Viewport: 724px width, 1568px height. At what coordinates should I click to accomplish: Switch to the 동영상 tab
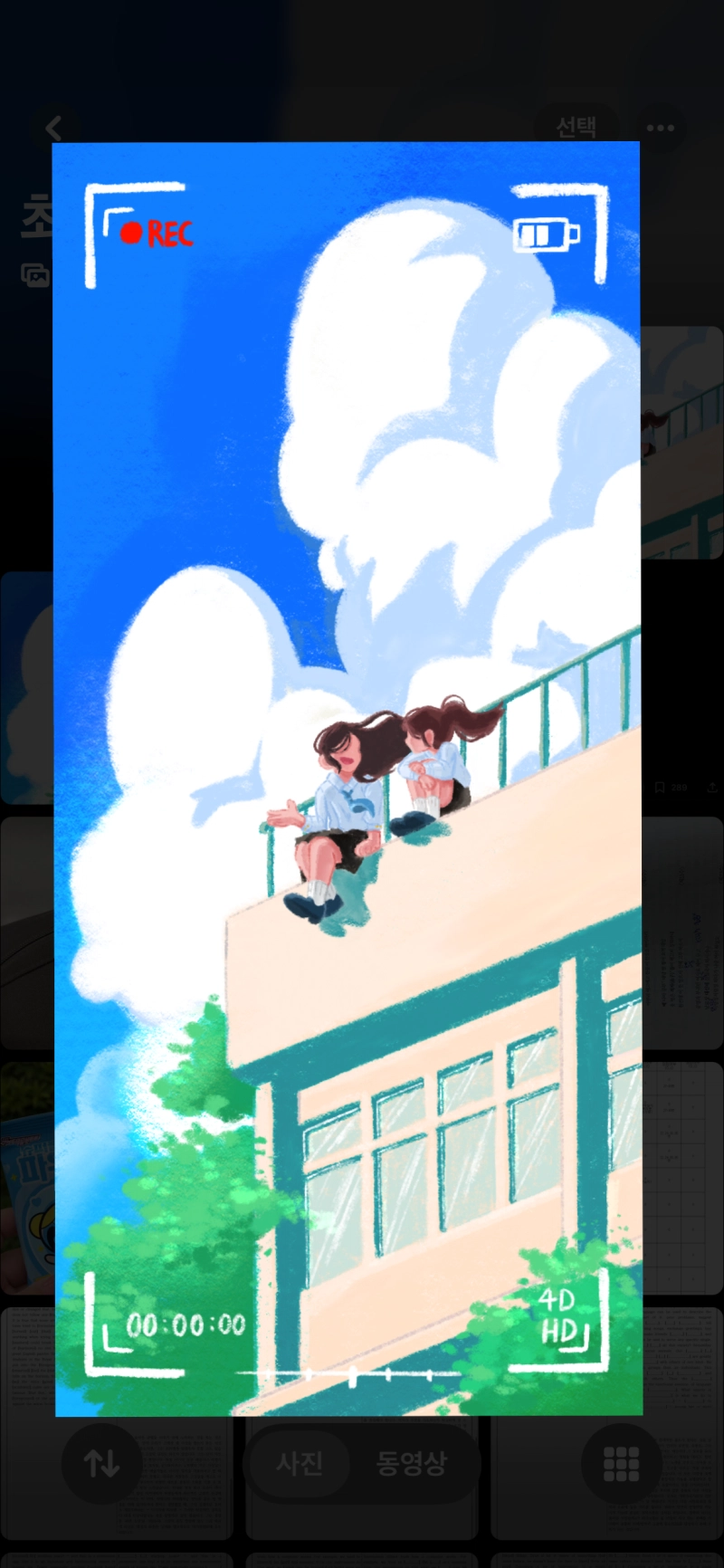pyautogui.click(x=412, y=1463)
